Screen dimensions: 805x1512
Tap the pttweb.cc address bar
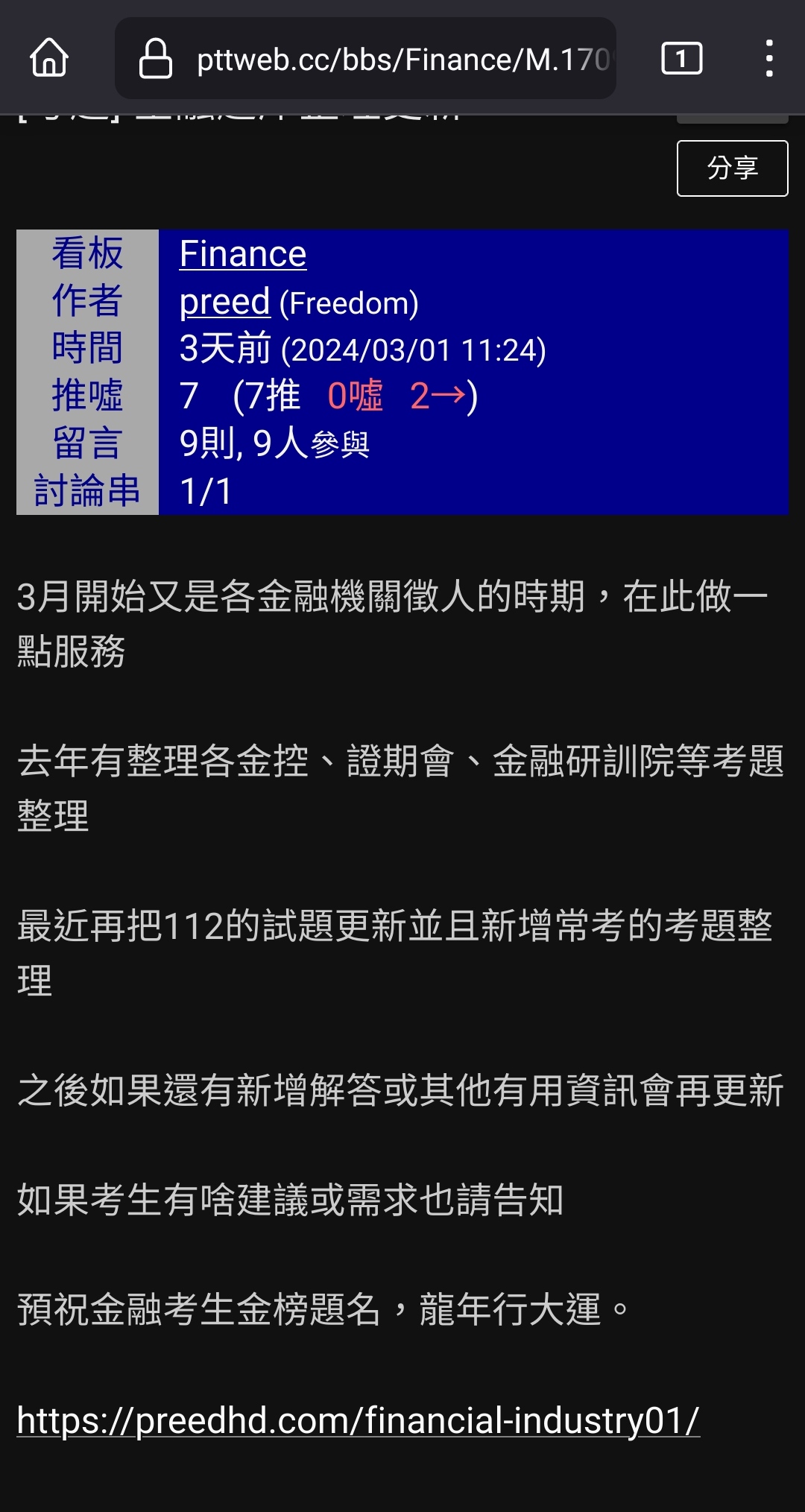click(365, 58)
